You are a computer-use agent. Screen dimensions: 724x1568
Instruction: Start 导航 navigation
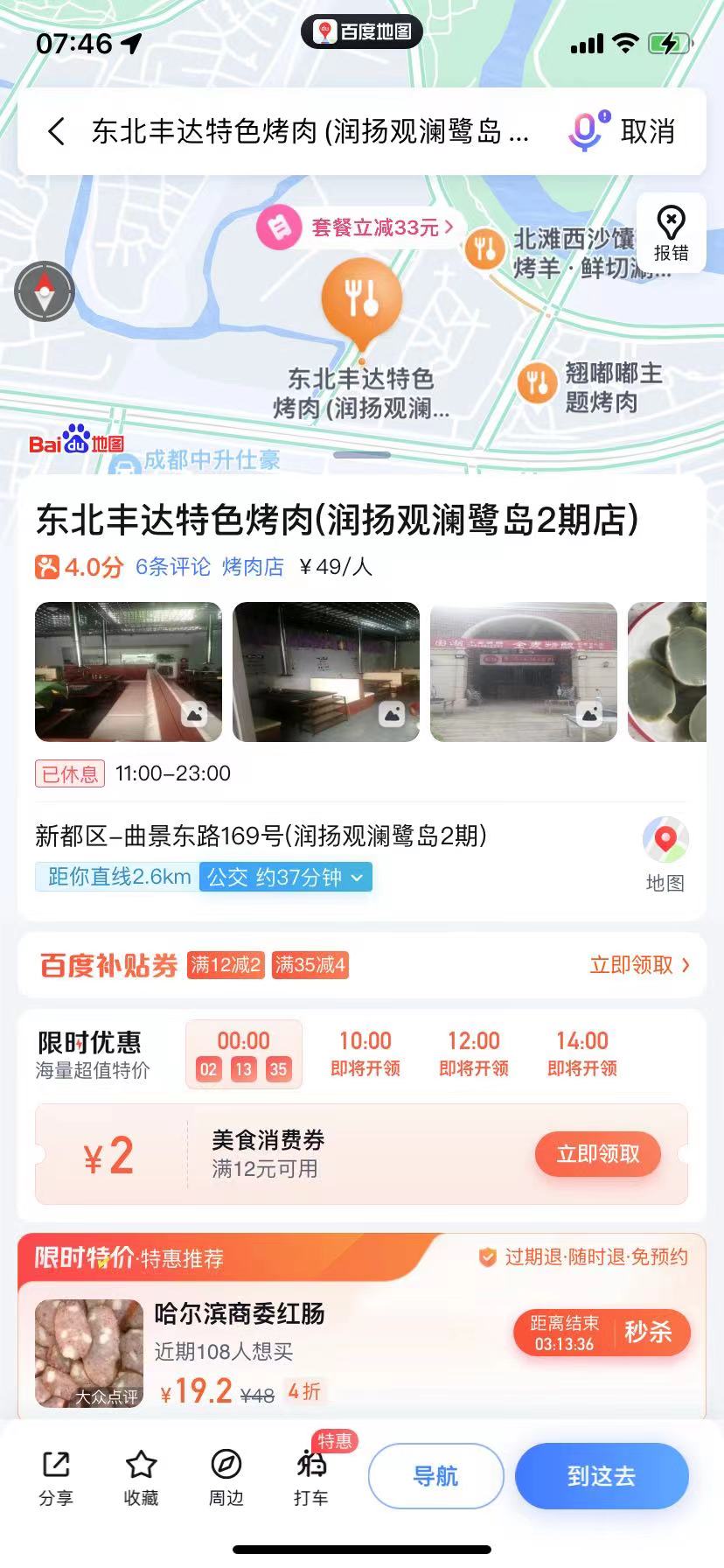point(435,1476)
